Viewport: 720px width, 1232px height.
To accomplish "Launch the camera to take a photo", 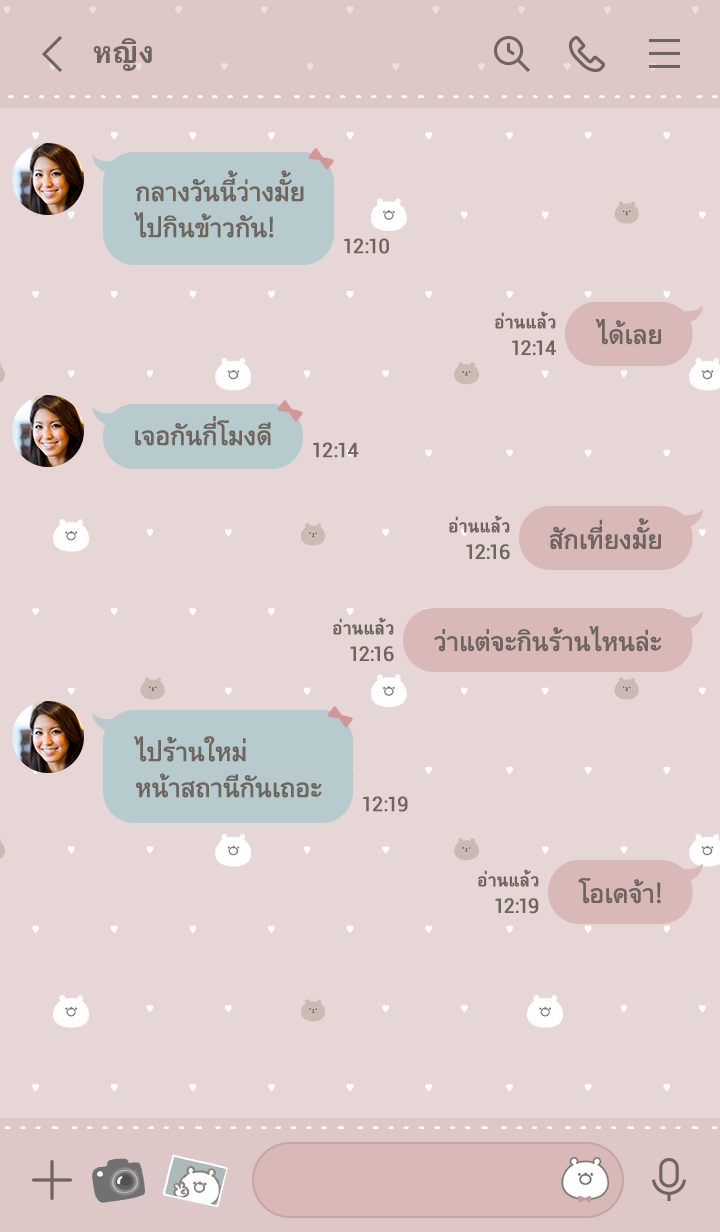I will 118,1181.
